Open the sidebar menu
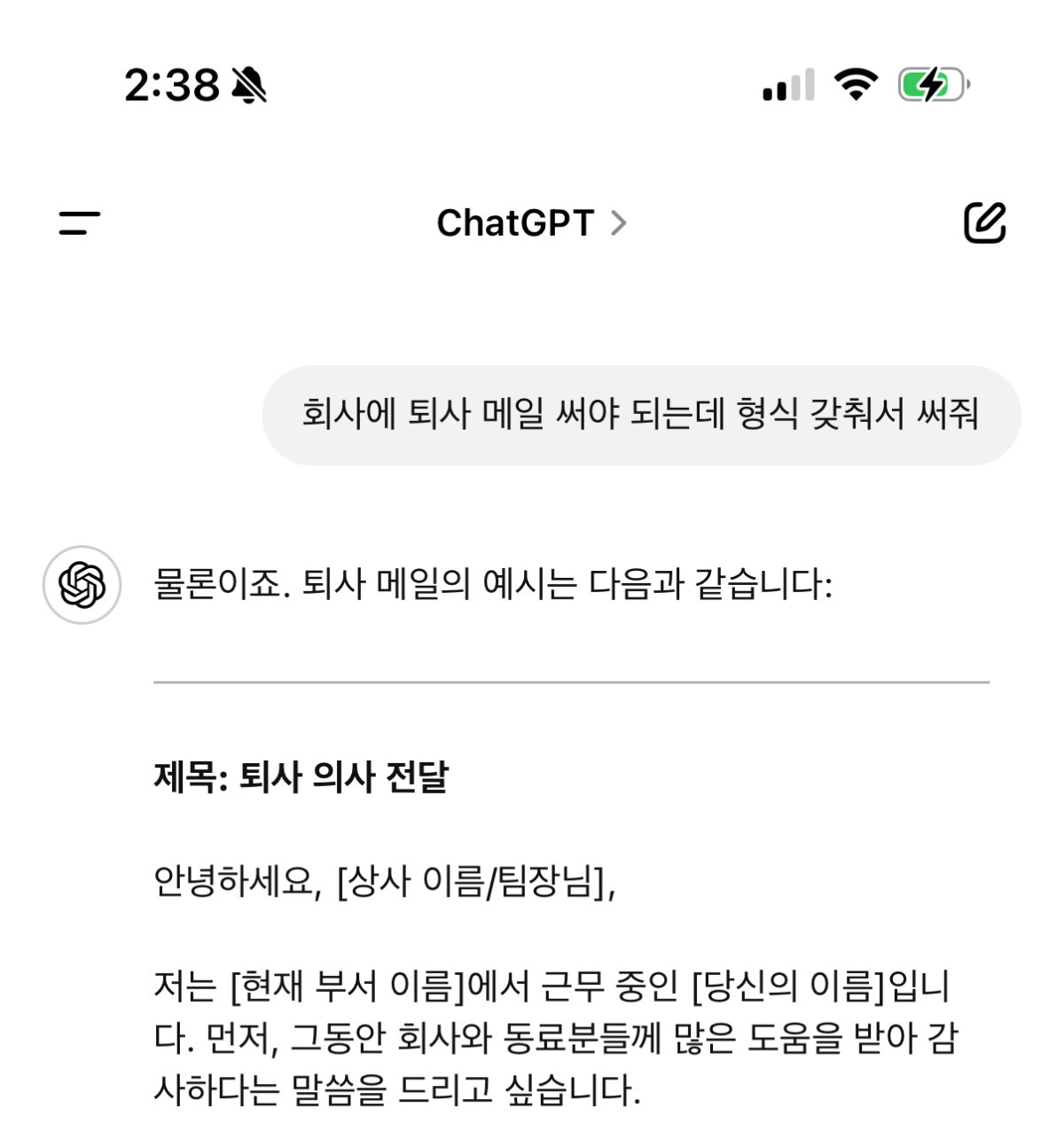Viewport: 1064px width, 1139px height. [x=80, y=222]
